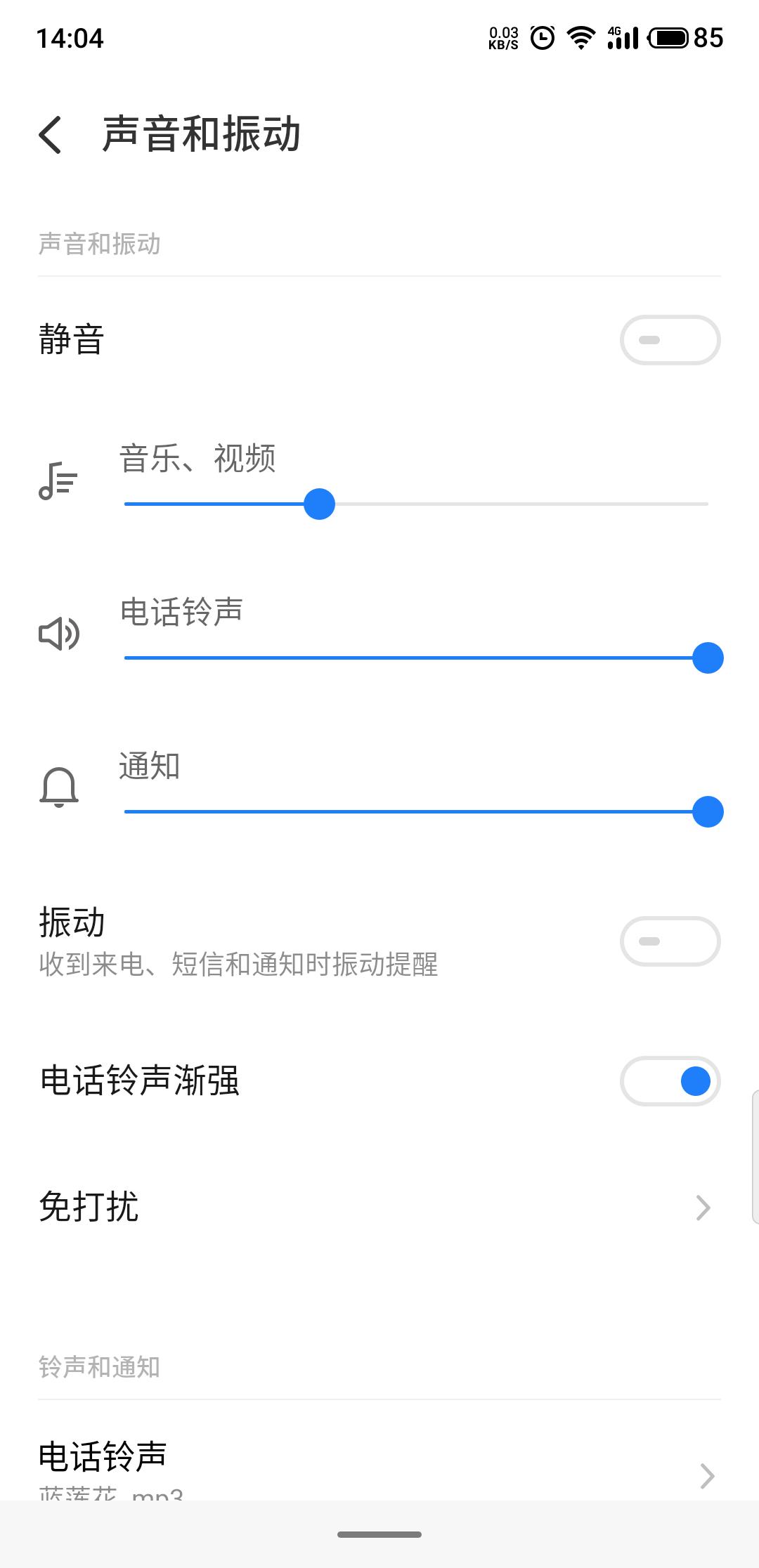This screenshot has width=759, height=1568.
Task: Disable the 电话铃声渐强 toggle
Action: 670,1083
